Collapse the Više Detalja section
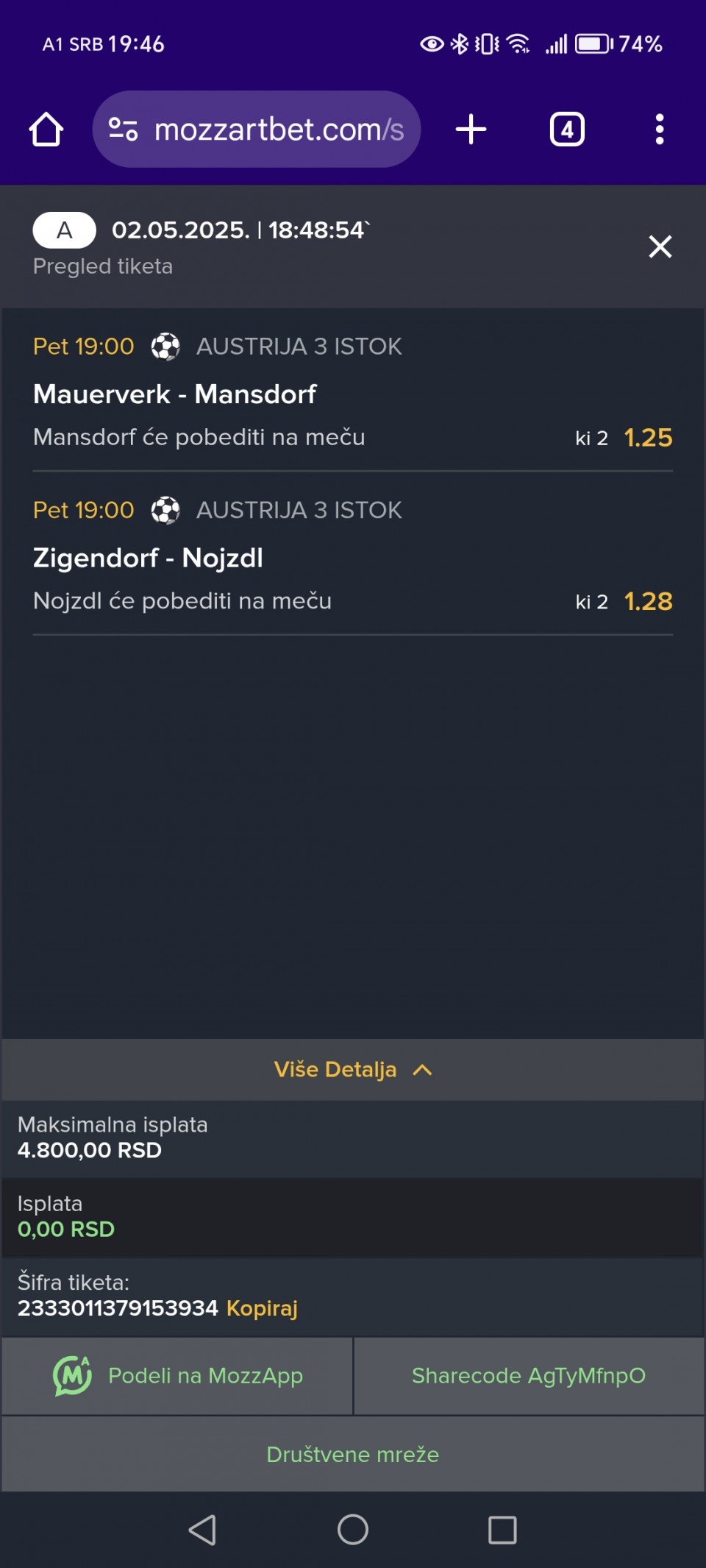Image resolution: width=706 pixels, height=1568 pixels. tap(353, 1069)
